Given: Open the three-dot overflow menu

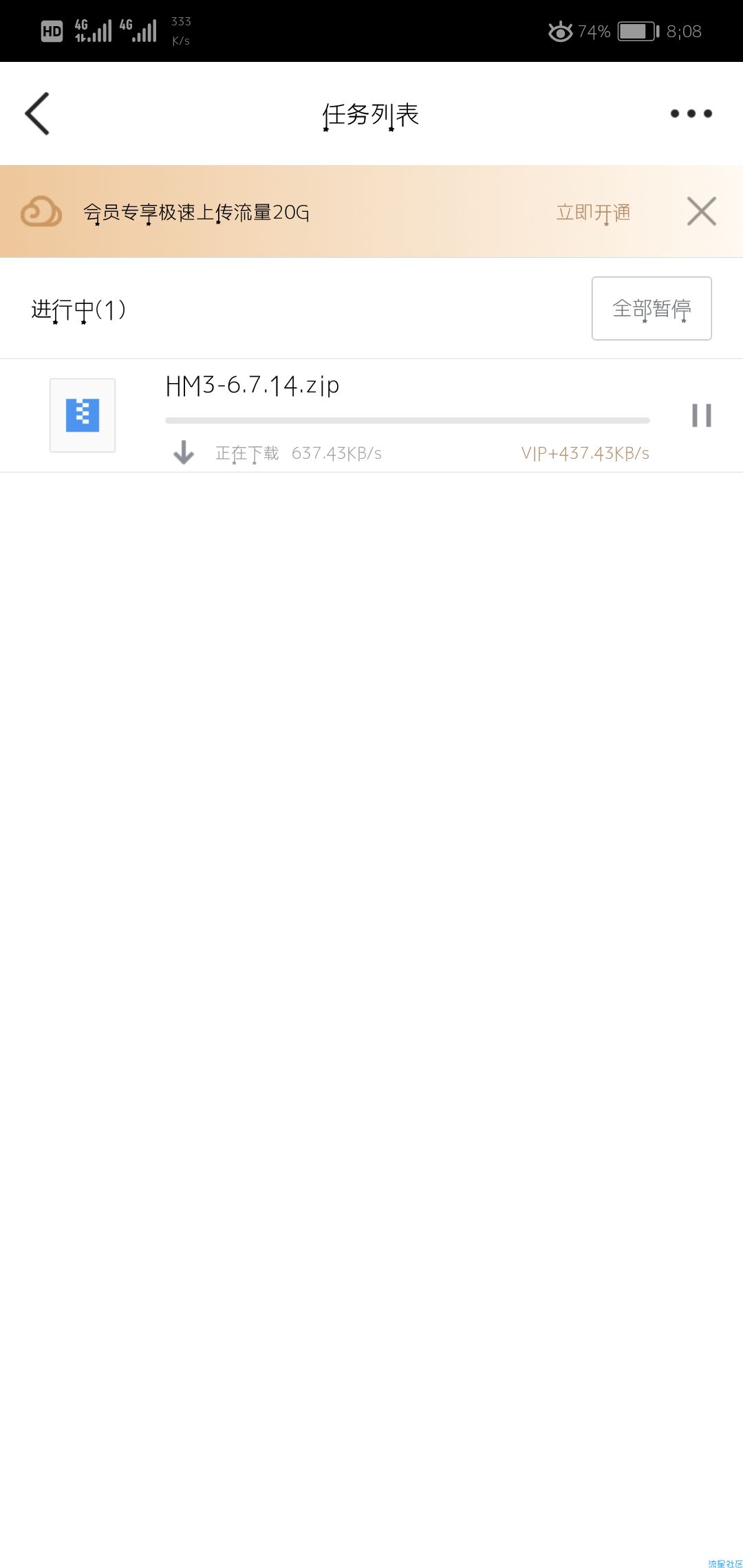Looking at the screenshot, I should click(x=691, y=113).
